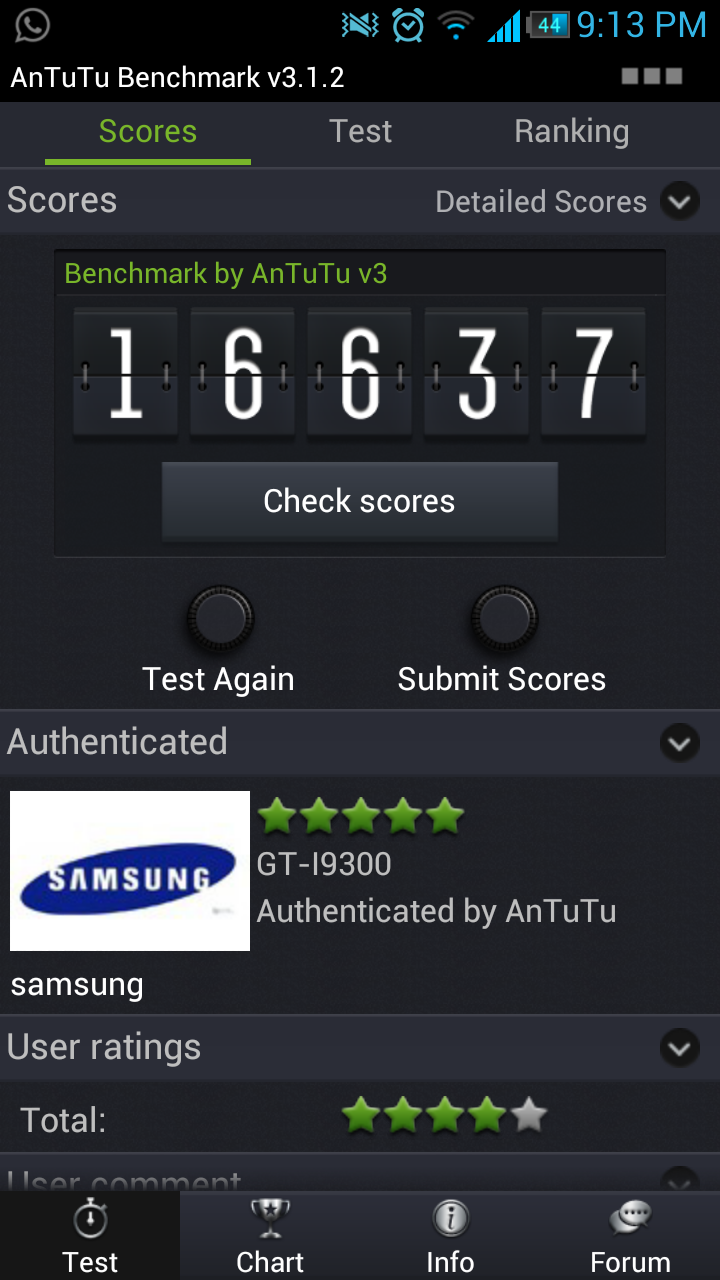Tap the Check scores button
The height and width of the screenshot is (1280, 720).
point(359,501)
